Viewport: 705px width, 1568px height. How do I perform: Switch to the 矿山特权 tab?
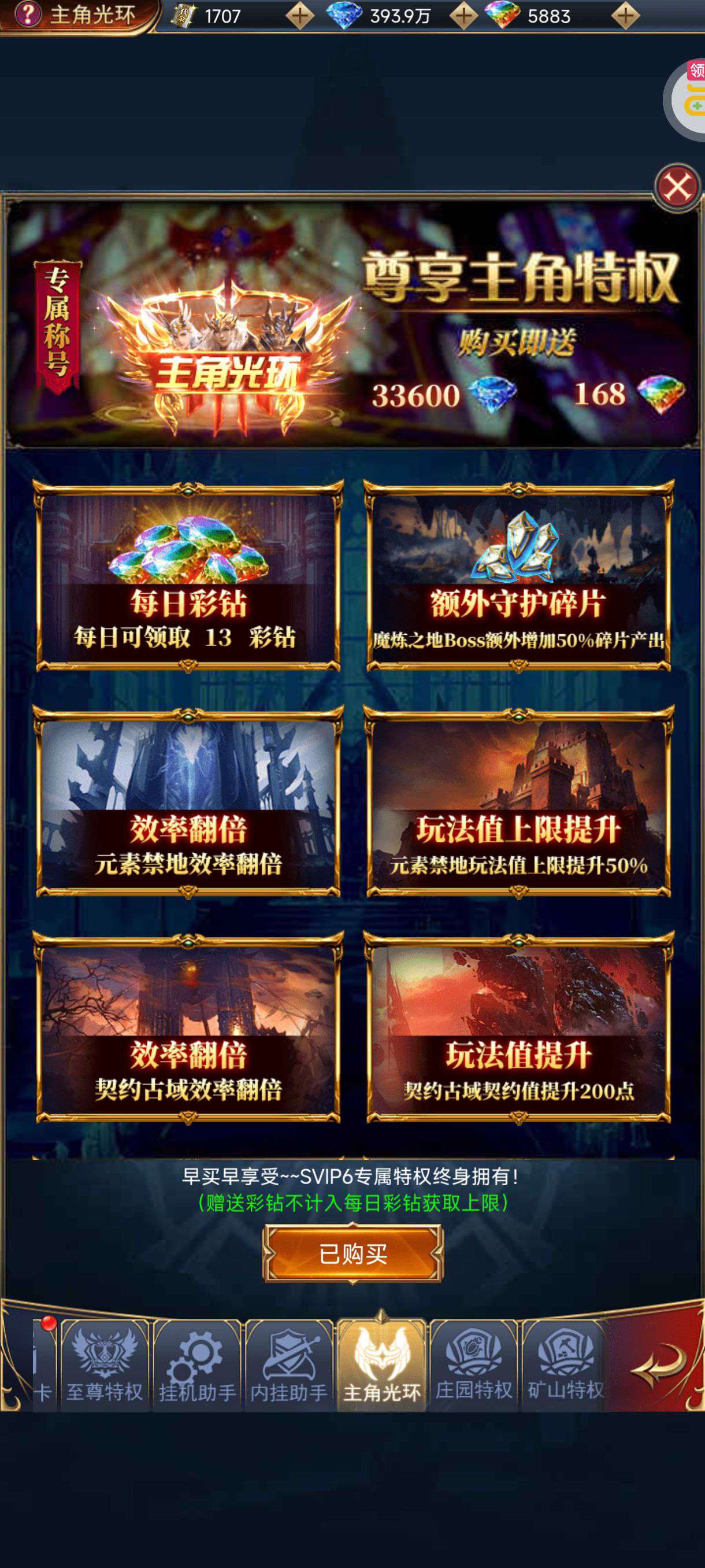(565, 1365)
